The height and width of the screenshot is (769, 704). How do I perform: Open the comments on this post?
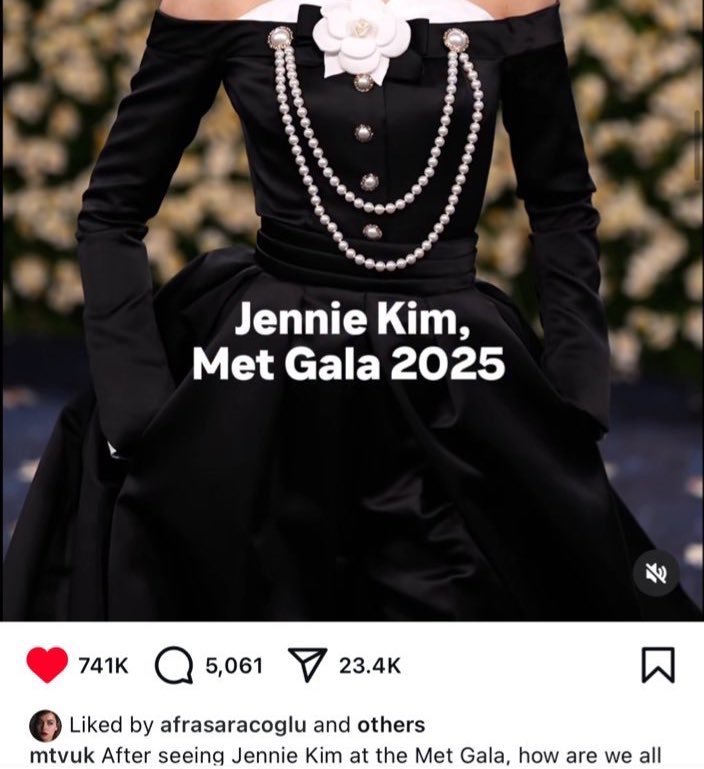(x=172, y=665)
